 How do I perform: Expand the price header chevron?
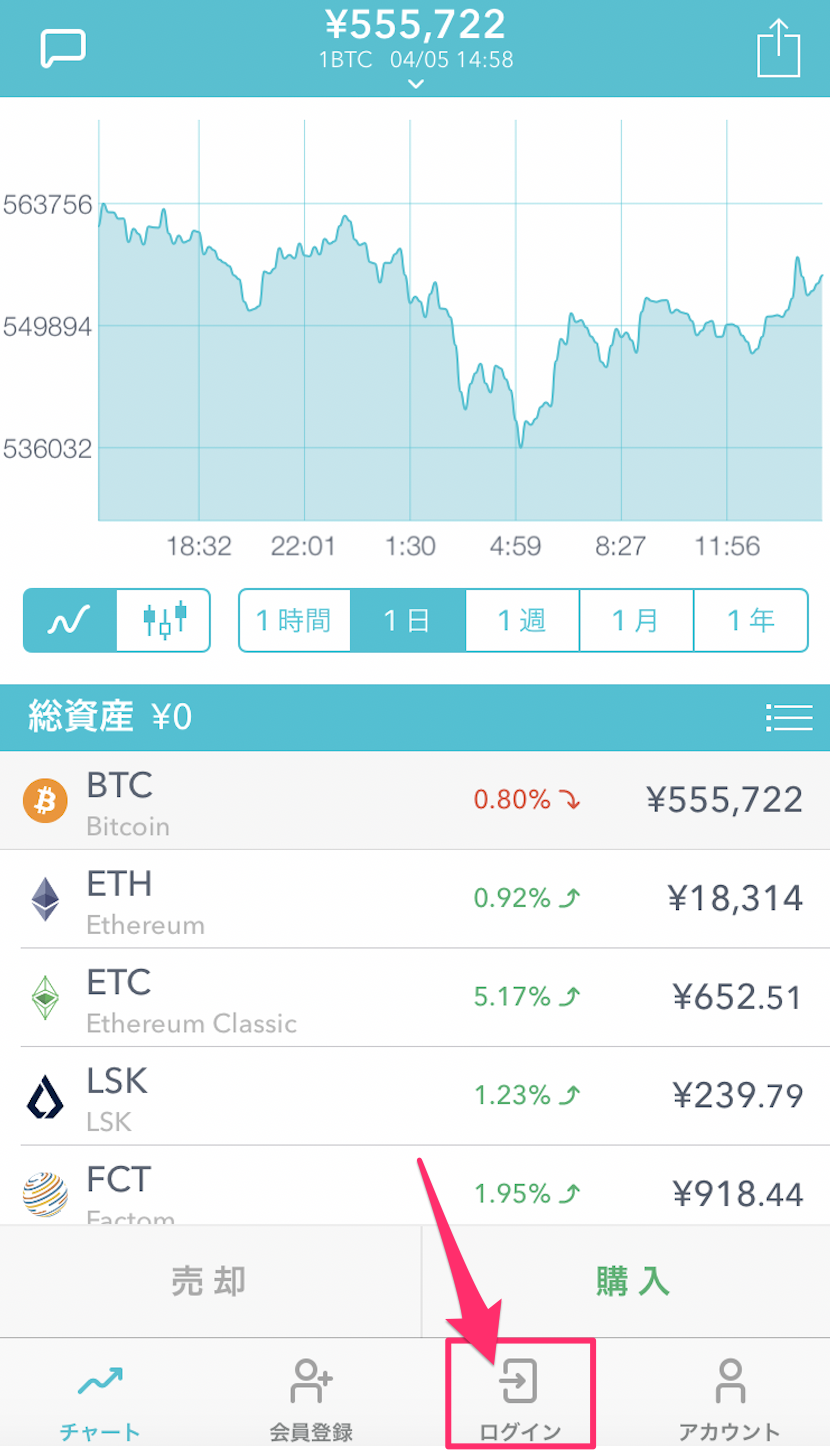(x=416, y=84)
